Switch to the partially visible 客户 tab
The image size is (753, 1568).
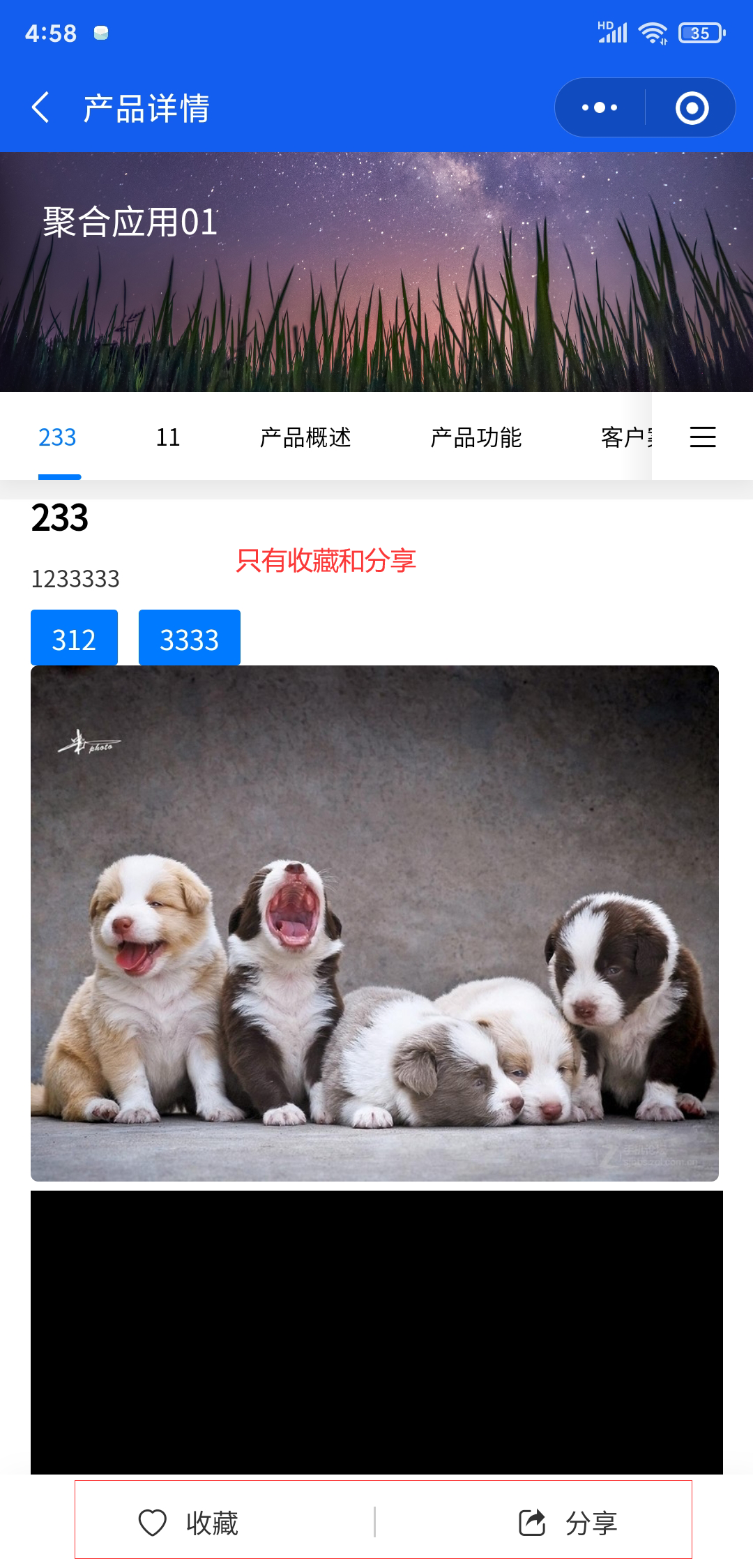click(x=625, y=437)
